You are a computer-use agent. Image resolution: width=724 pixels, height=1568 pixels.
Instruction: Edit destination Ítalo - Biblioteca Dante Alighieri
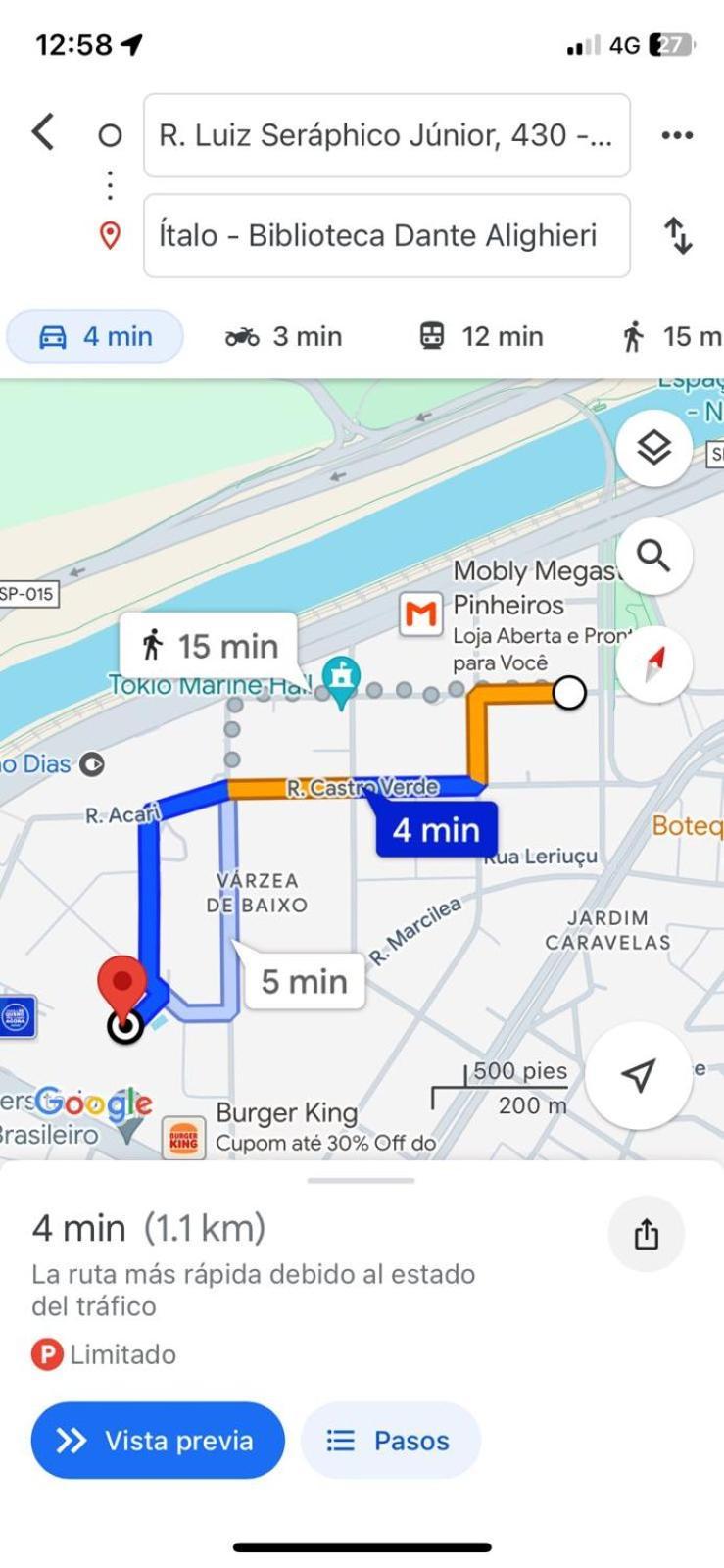386,236
